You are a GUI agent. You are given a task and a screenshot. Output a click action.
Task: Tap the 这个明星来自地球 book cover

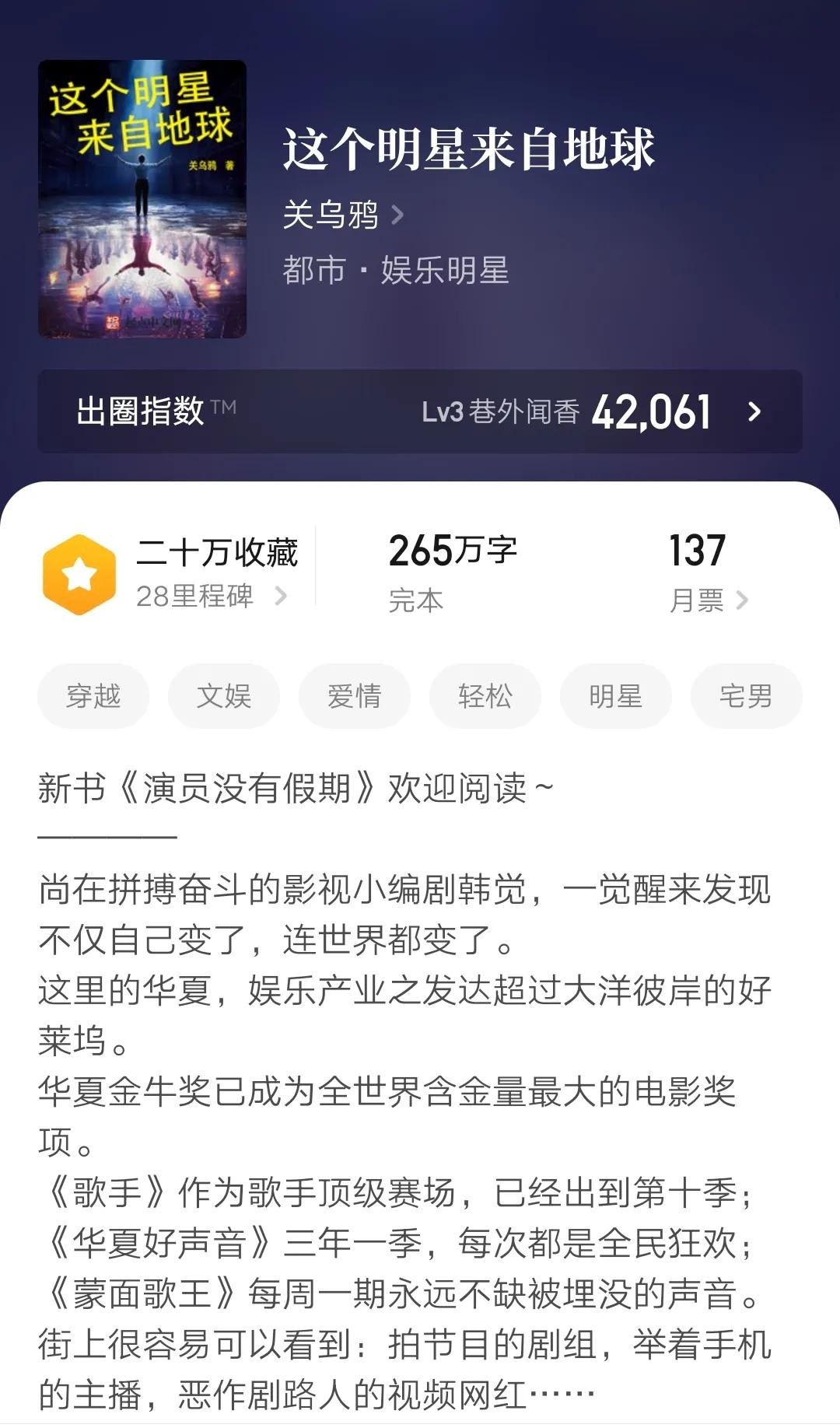pos(142,199)
